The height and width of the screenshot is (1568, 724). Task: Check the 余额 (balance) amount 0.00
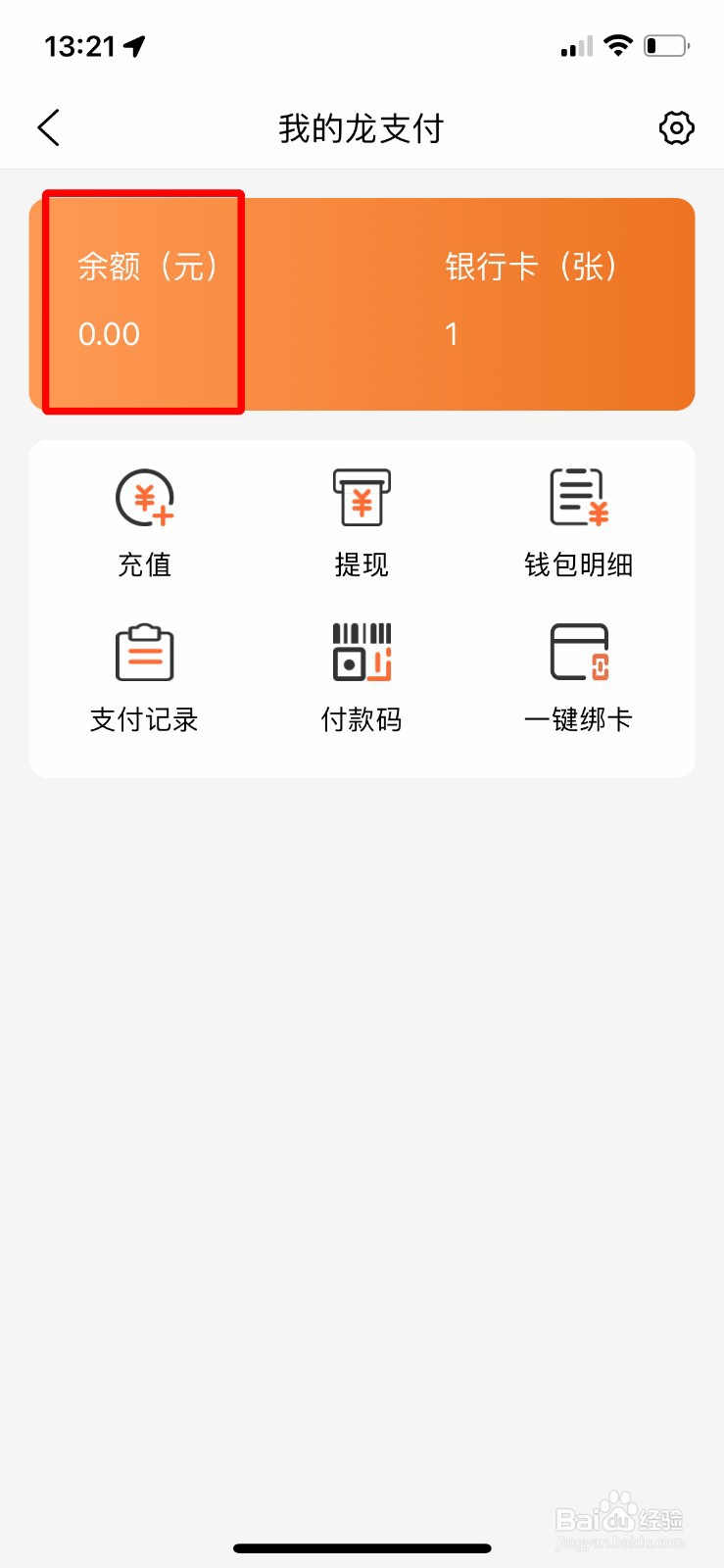pyautogui.click(x=108, y=334)
